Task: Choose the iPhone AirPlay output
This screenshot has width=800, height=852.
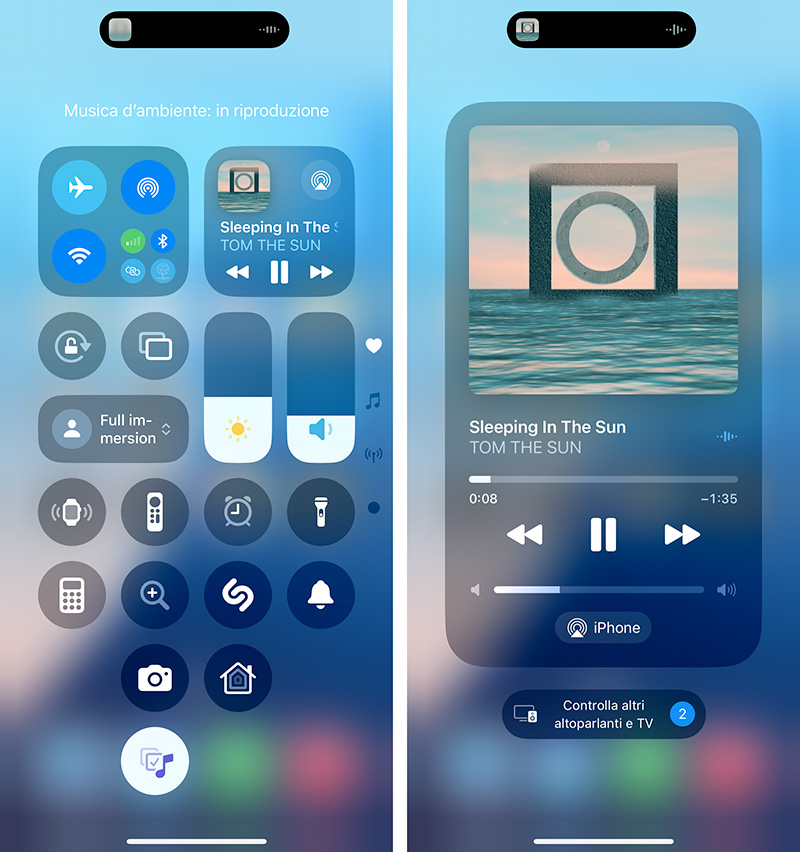Action: 603,628
